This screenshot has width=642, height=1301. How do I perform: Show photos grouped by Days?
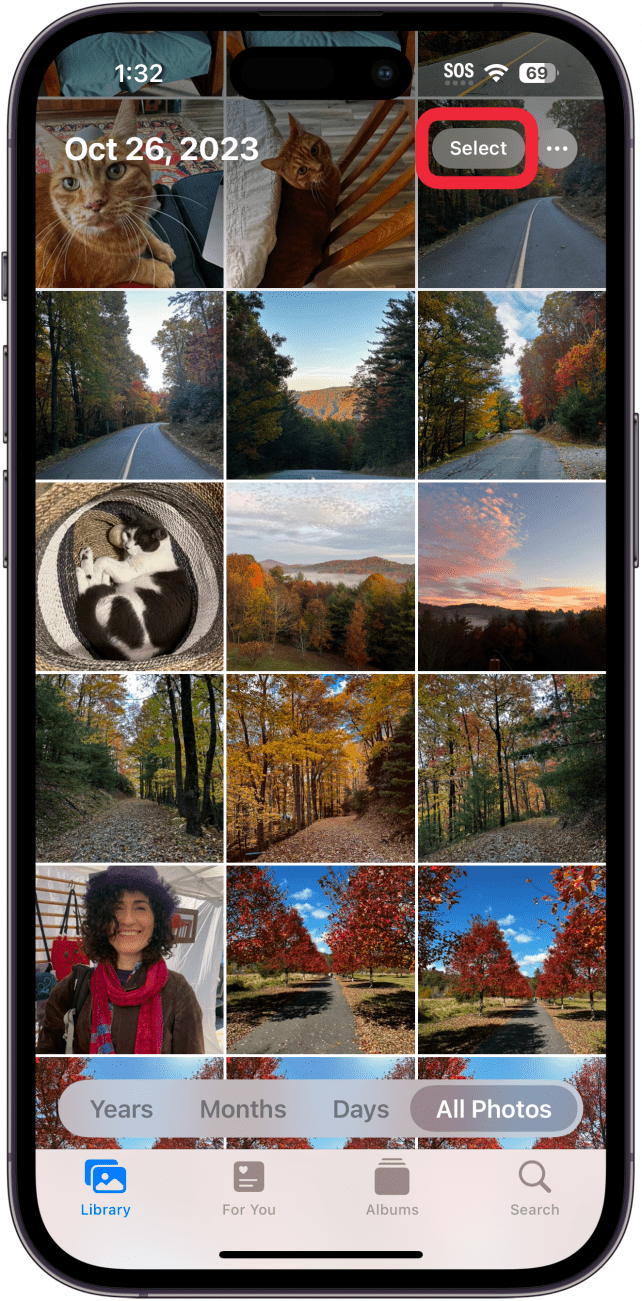coord(361,1109)
